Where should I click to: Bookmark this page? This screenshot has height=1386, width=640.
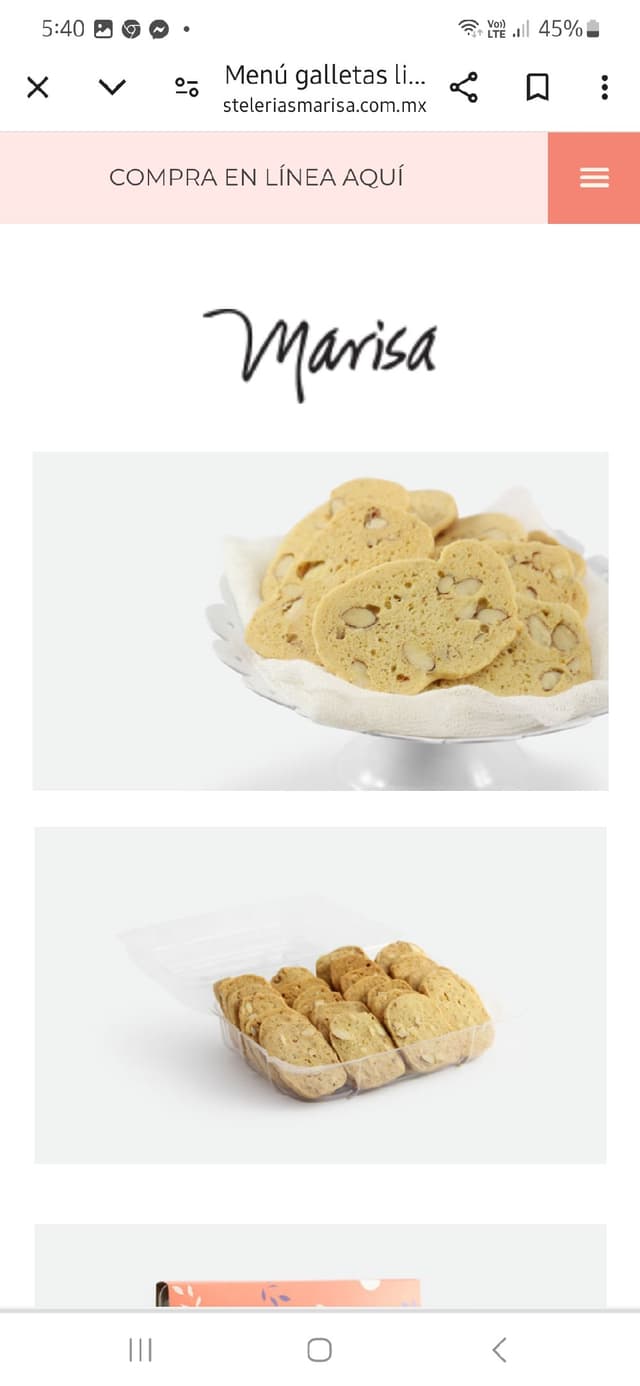[537, 88]
